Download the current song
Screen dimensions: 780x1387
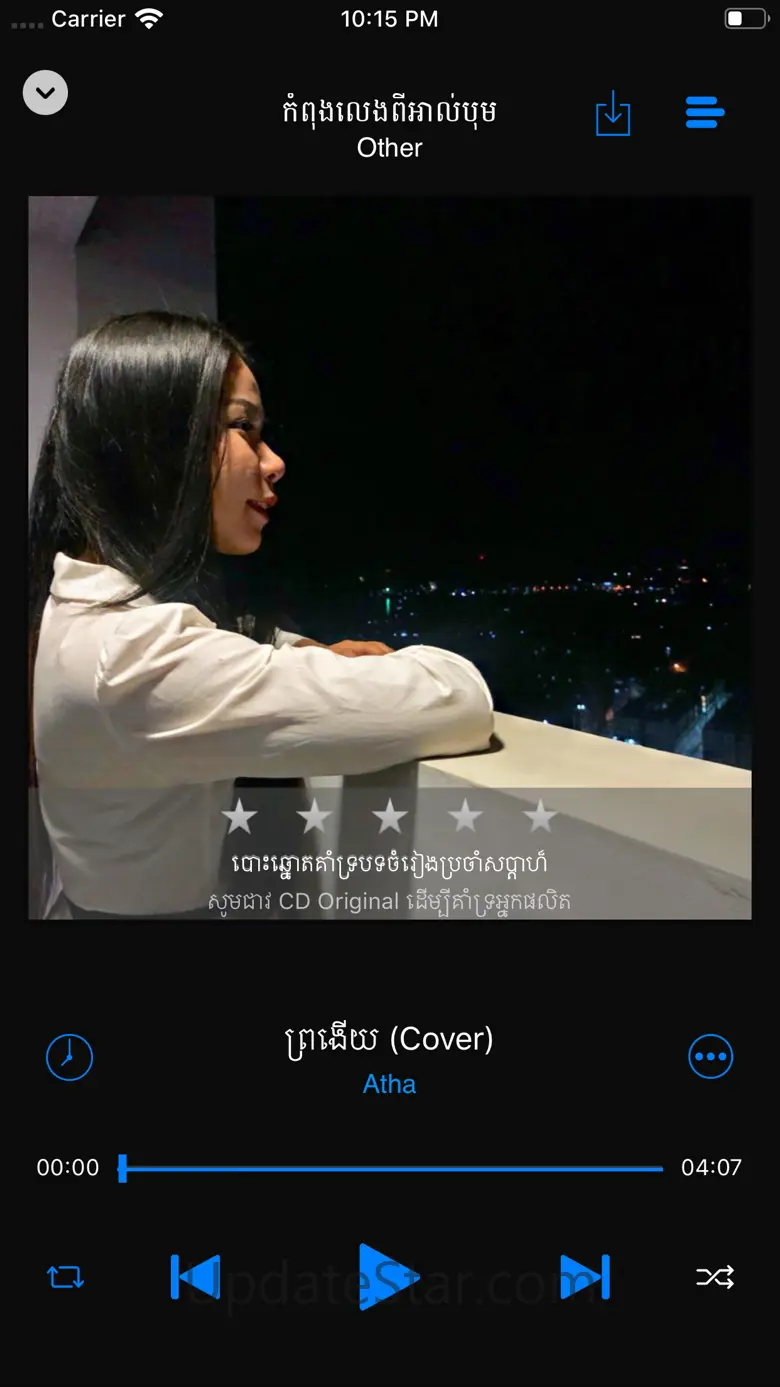point(613,114)
